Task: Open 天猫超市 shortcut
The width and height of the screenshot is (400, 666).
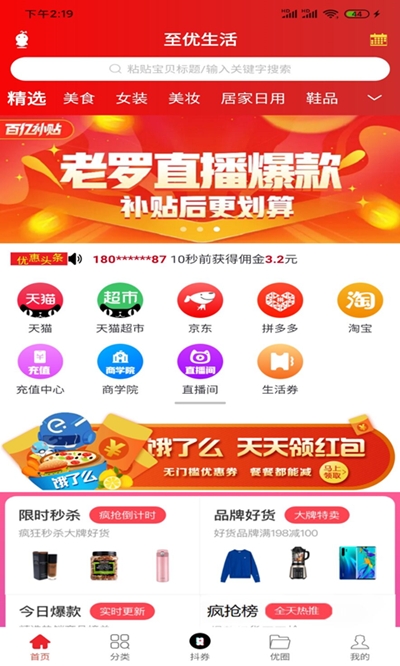Action: (x=120, y=308)
